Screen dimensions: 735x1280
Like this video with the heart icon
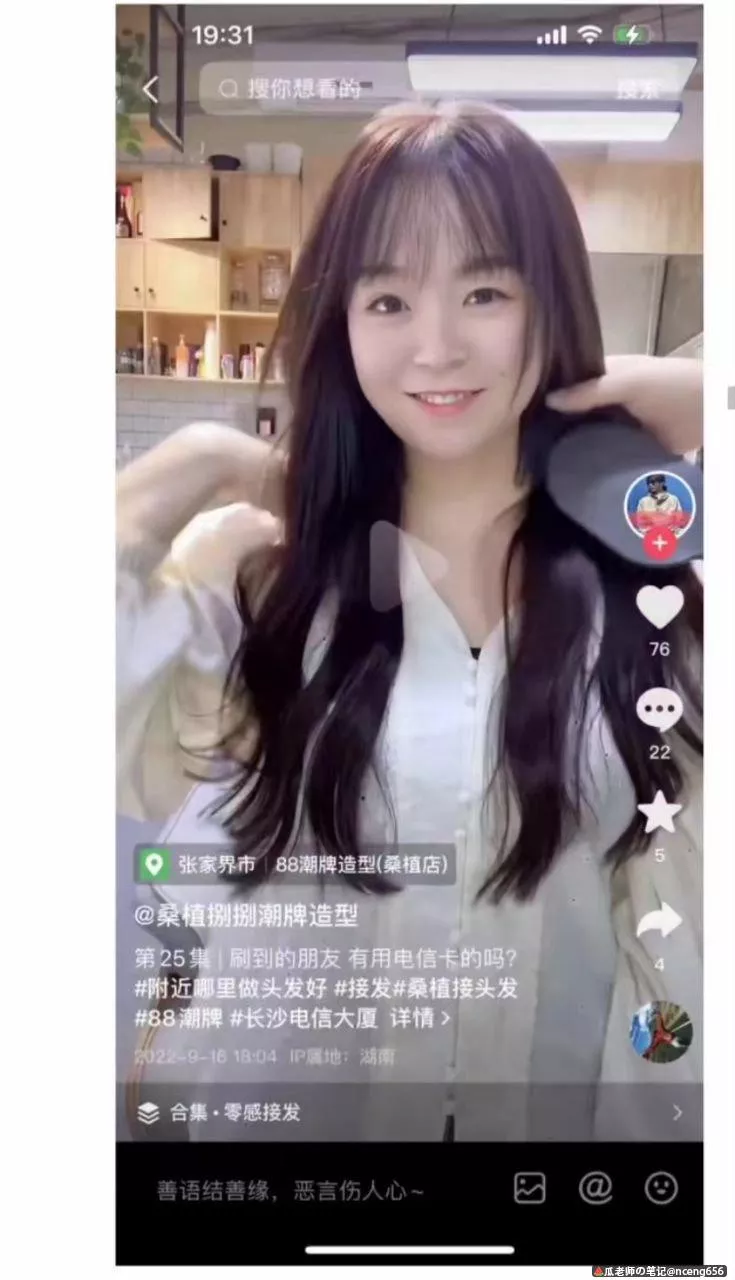point(659,607)
